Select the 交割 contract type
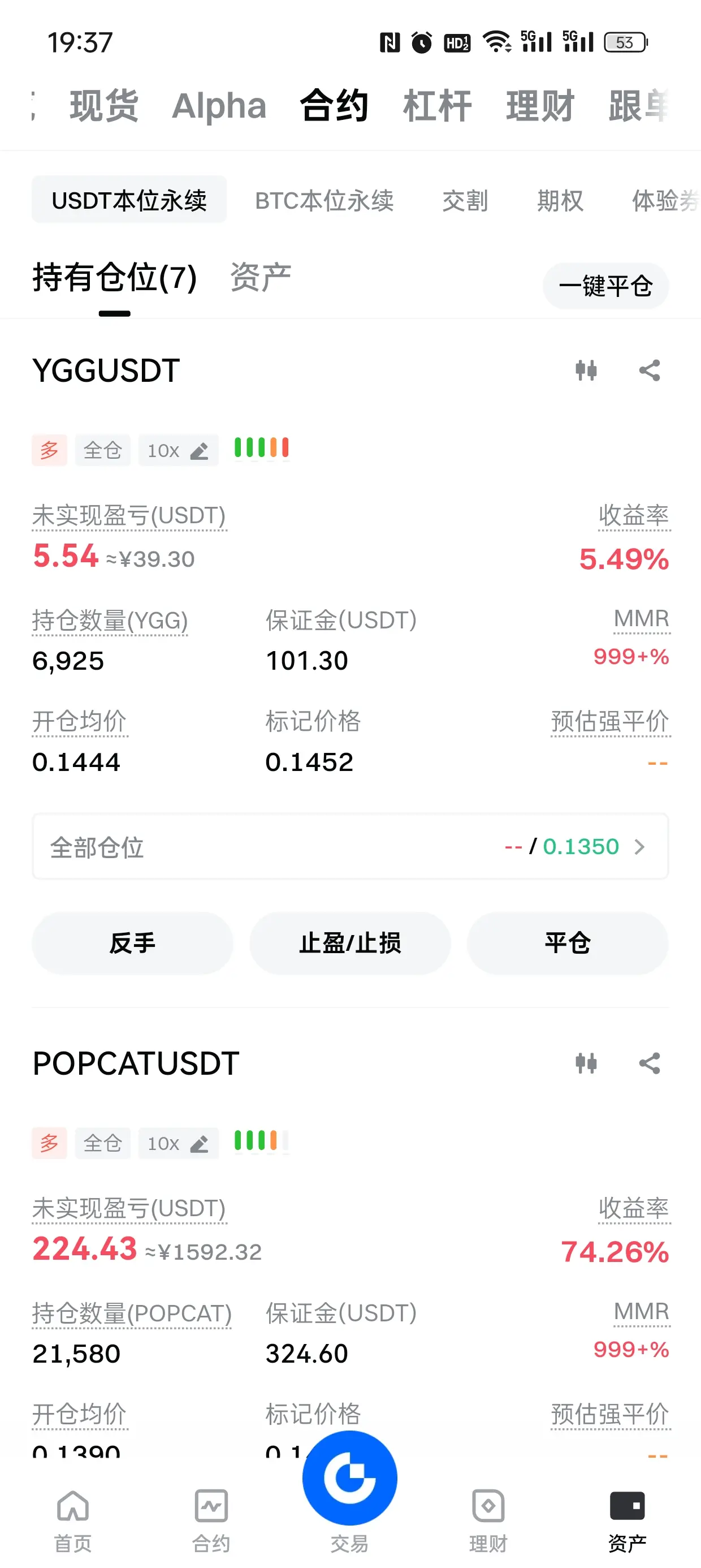This screenshot has width=701, height=1568. [x=465, y=200]
